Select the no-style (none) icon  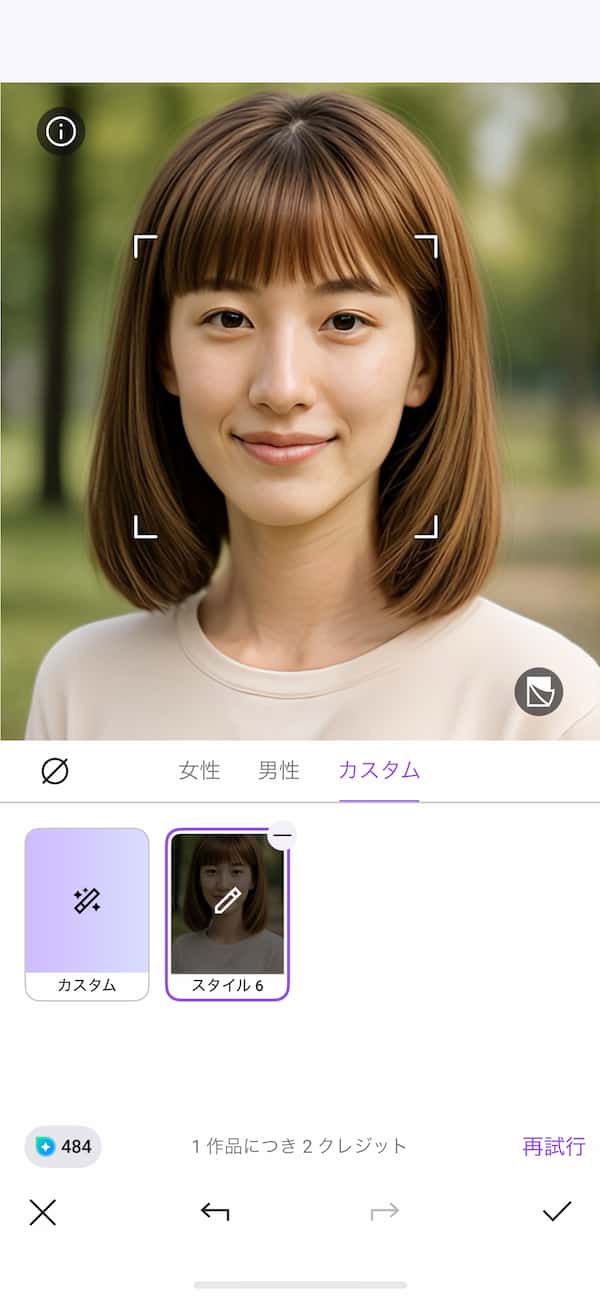(x=55, y=771)
